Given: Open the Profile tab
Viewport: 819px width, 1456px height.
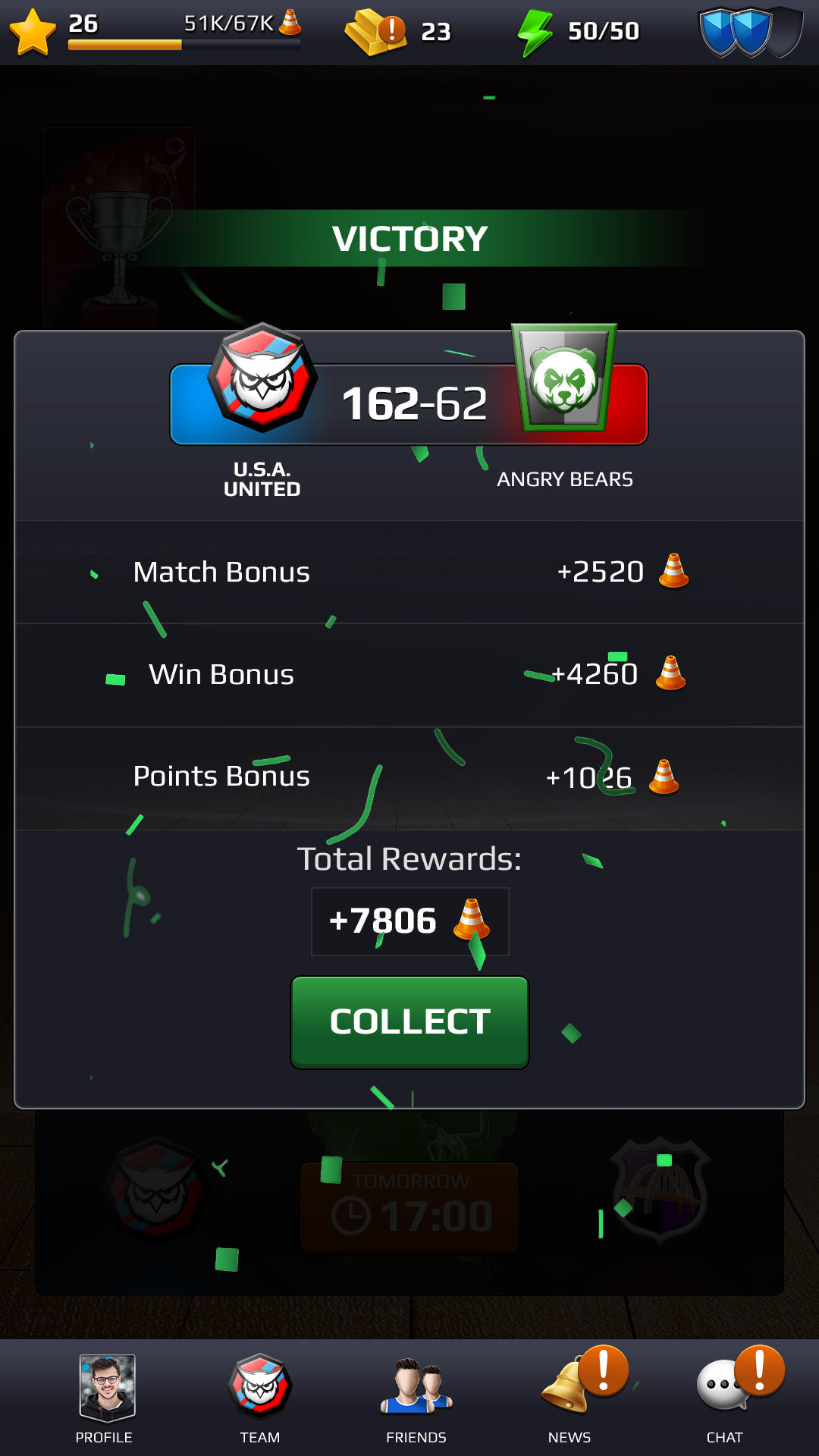Looking at the screenshot, I should pyautogui.click(x=105, y=1398).
